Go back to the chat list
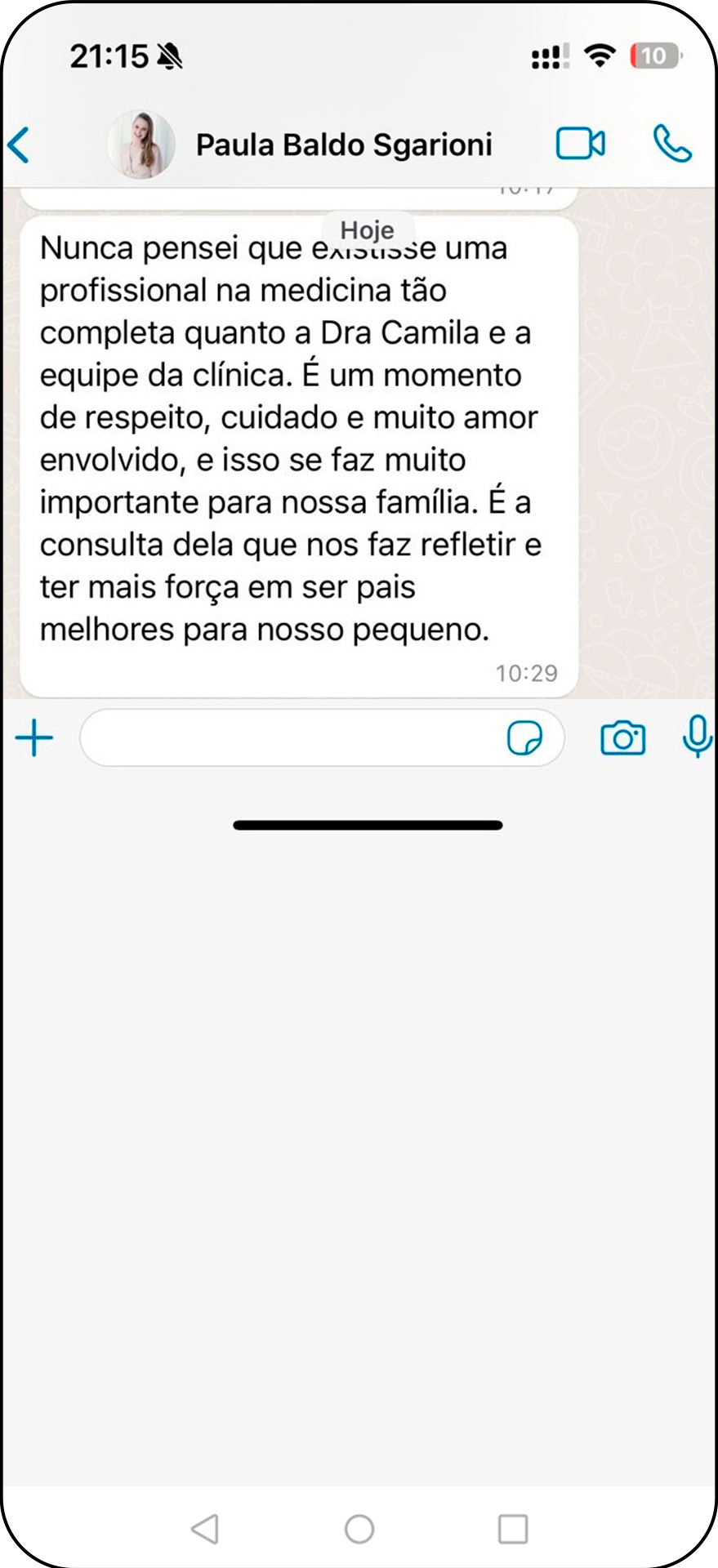The image size is (718, 1568). tap(20, 145)
